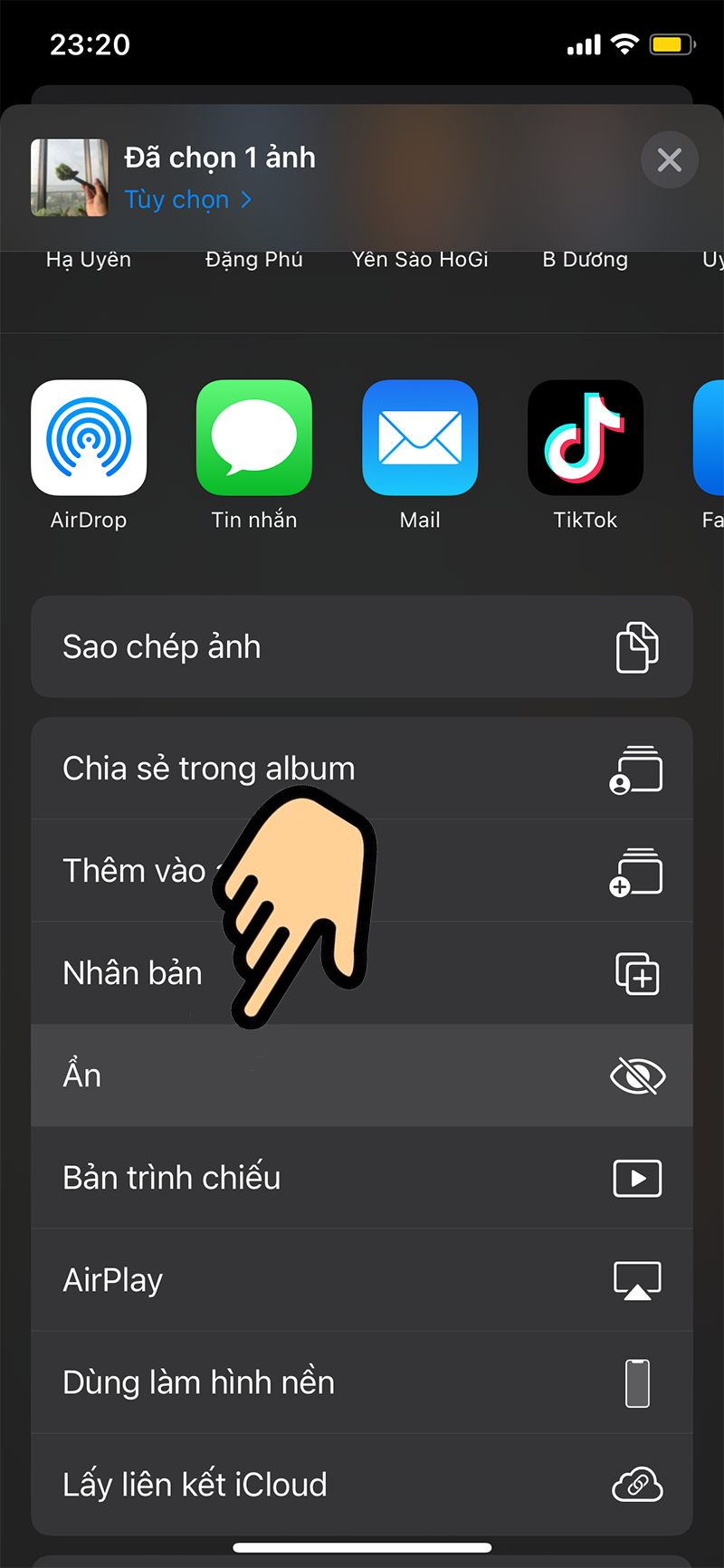Expand the "Tùy chọn" options chevron

[246, 199]
